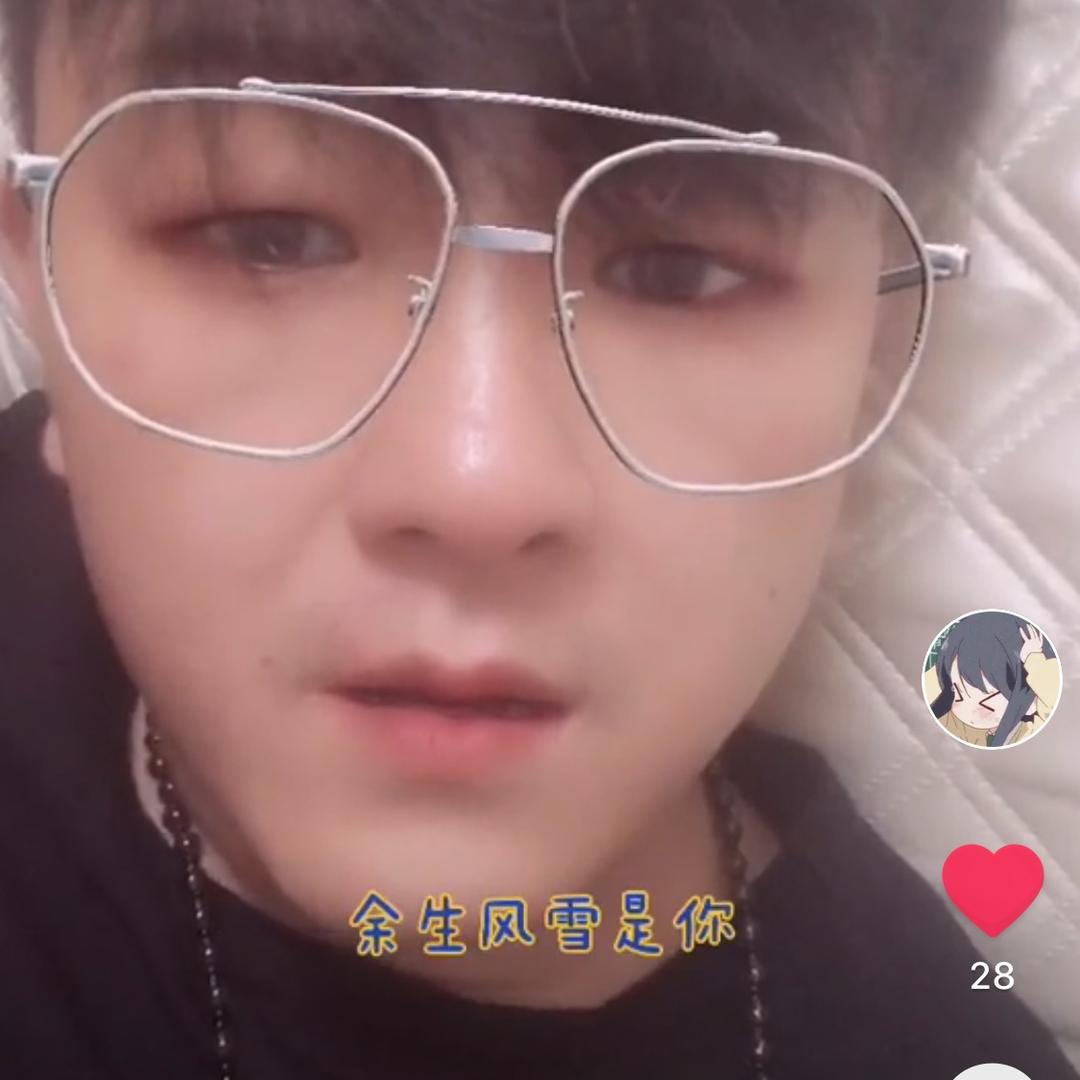
Task: Tap the red heart like icon
Action: 992,888
